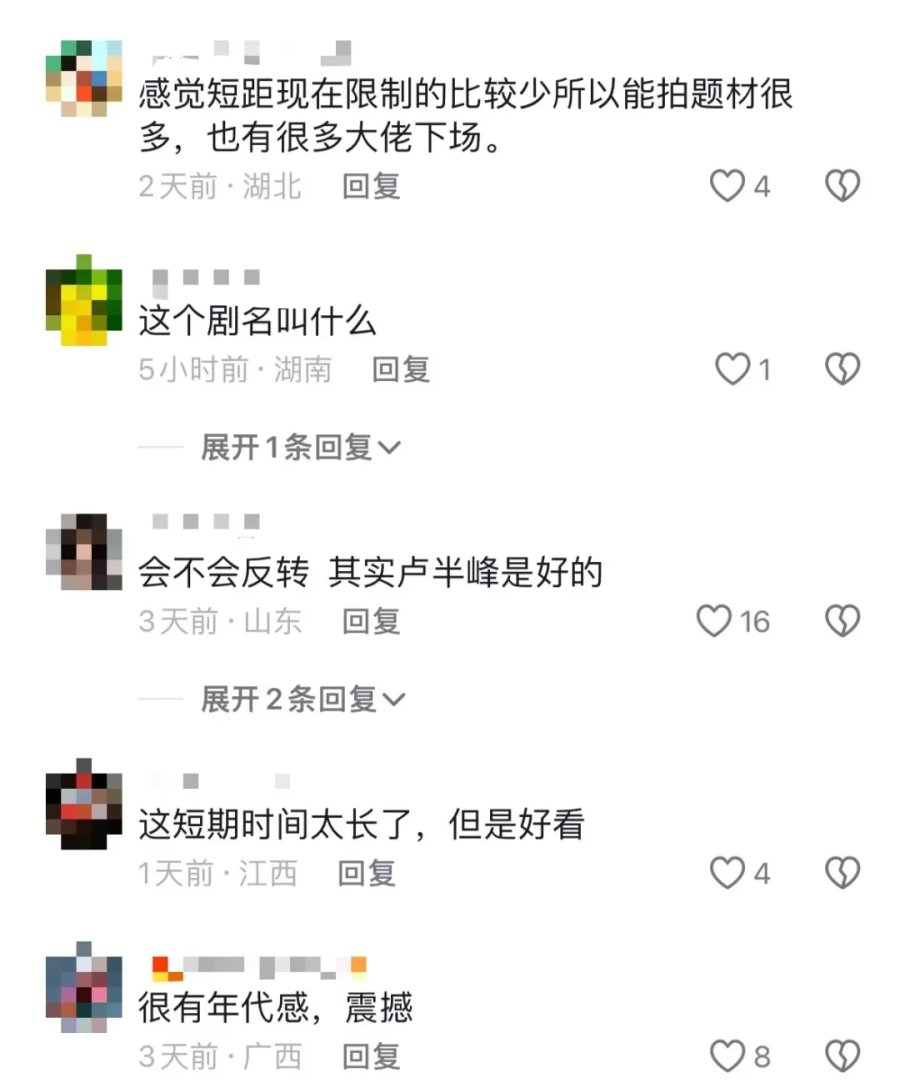Expand 展开2条回复 under the 山东 comment
Image resolution: width=900 pixels, height=1088 pixels.
pyautogui.click(x=302, y=699)
